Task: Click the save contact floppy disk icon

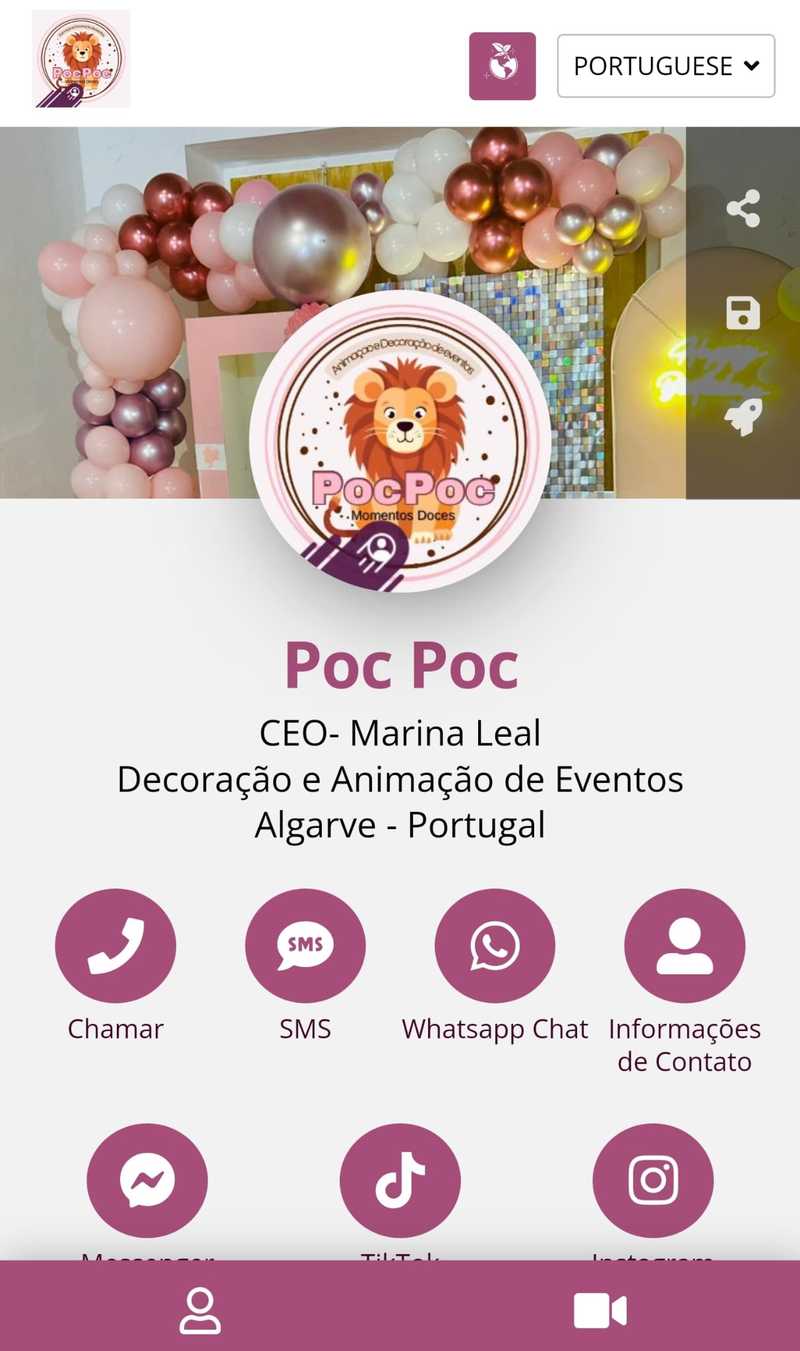Action: coord(742,315)
